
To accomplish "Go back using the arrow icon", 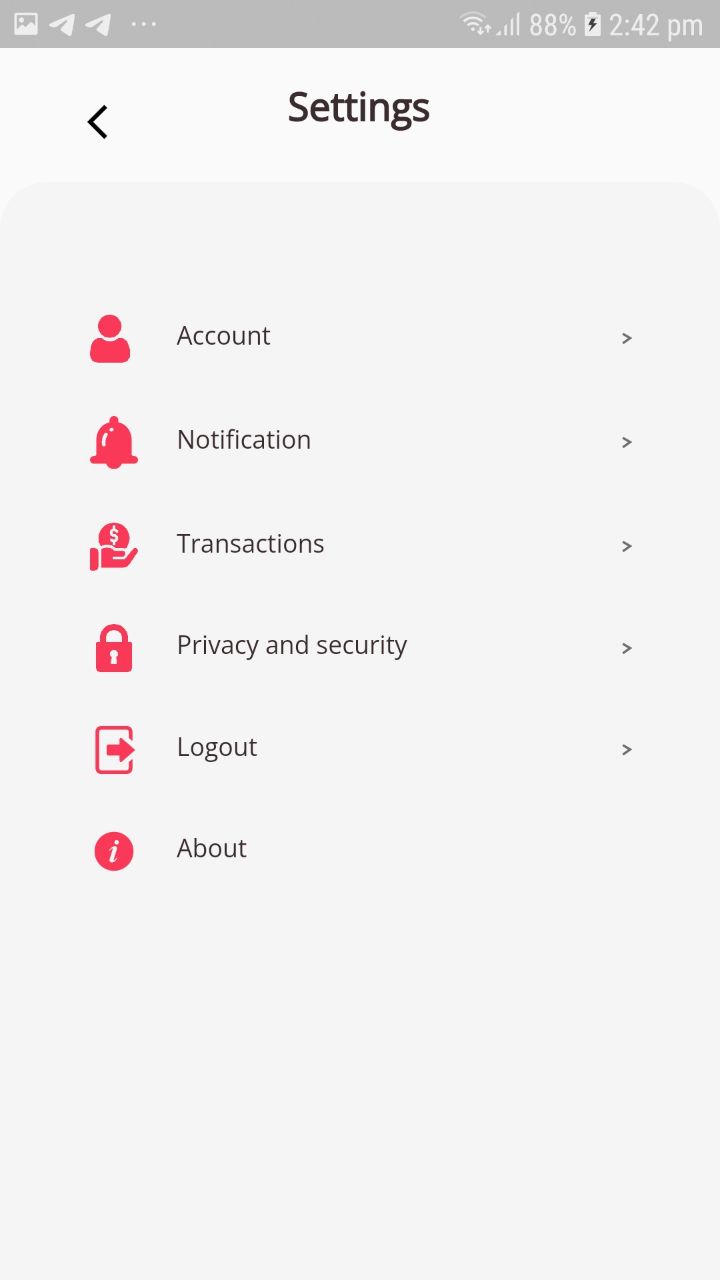I will [x=97, y=122].
